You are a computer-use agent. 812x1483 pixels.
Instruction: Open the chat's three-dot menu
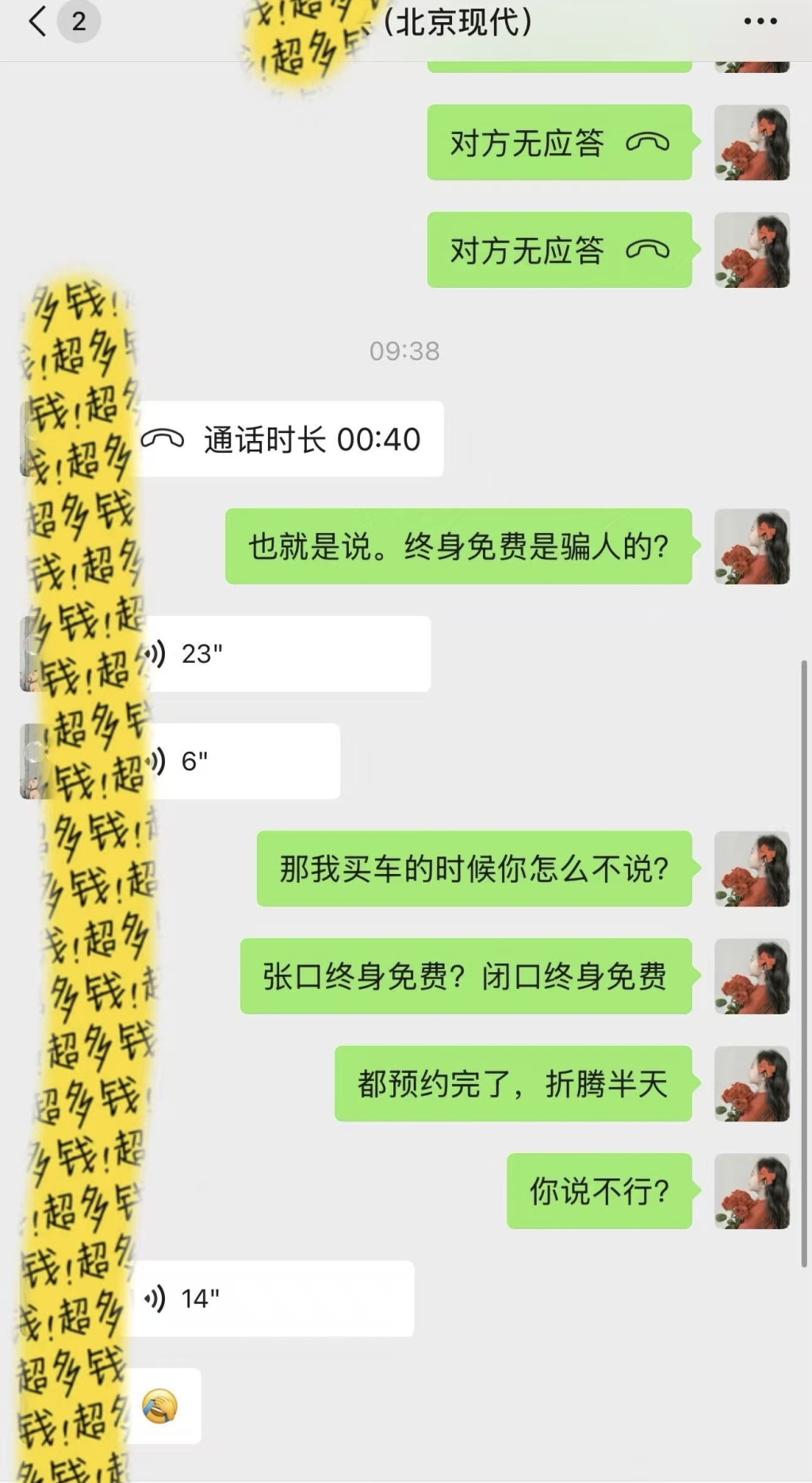click(760, 21)
